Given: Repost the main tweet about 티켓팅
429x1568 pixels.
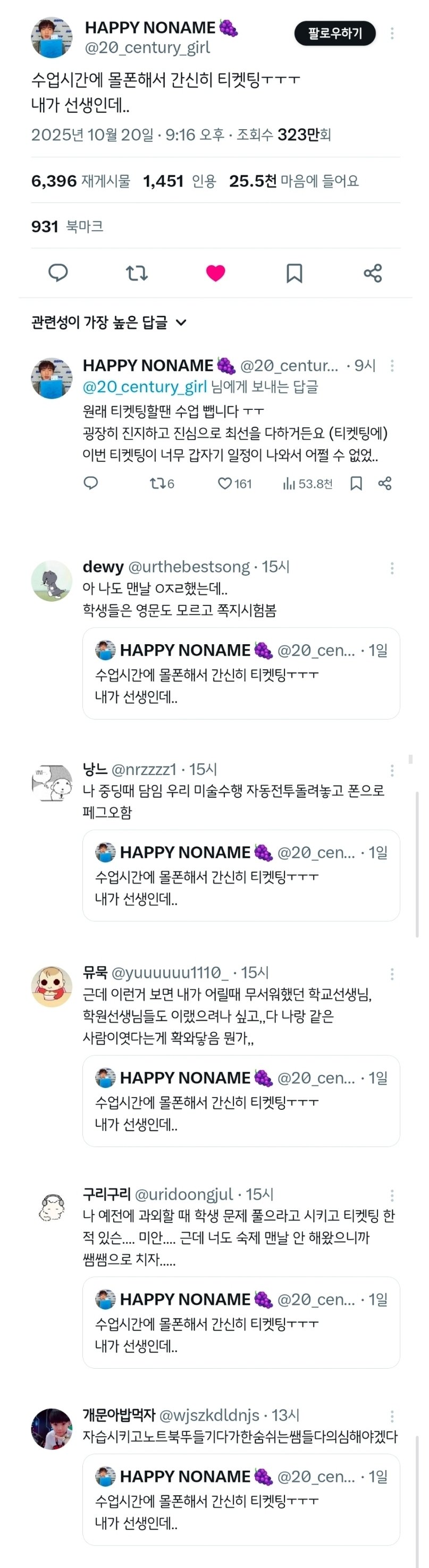Looking at the screenshot, I should pos(136,273).
